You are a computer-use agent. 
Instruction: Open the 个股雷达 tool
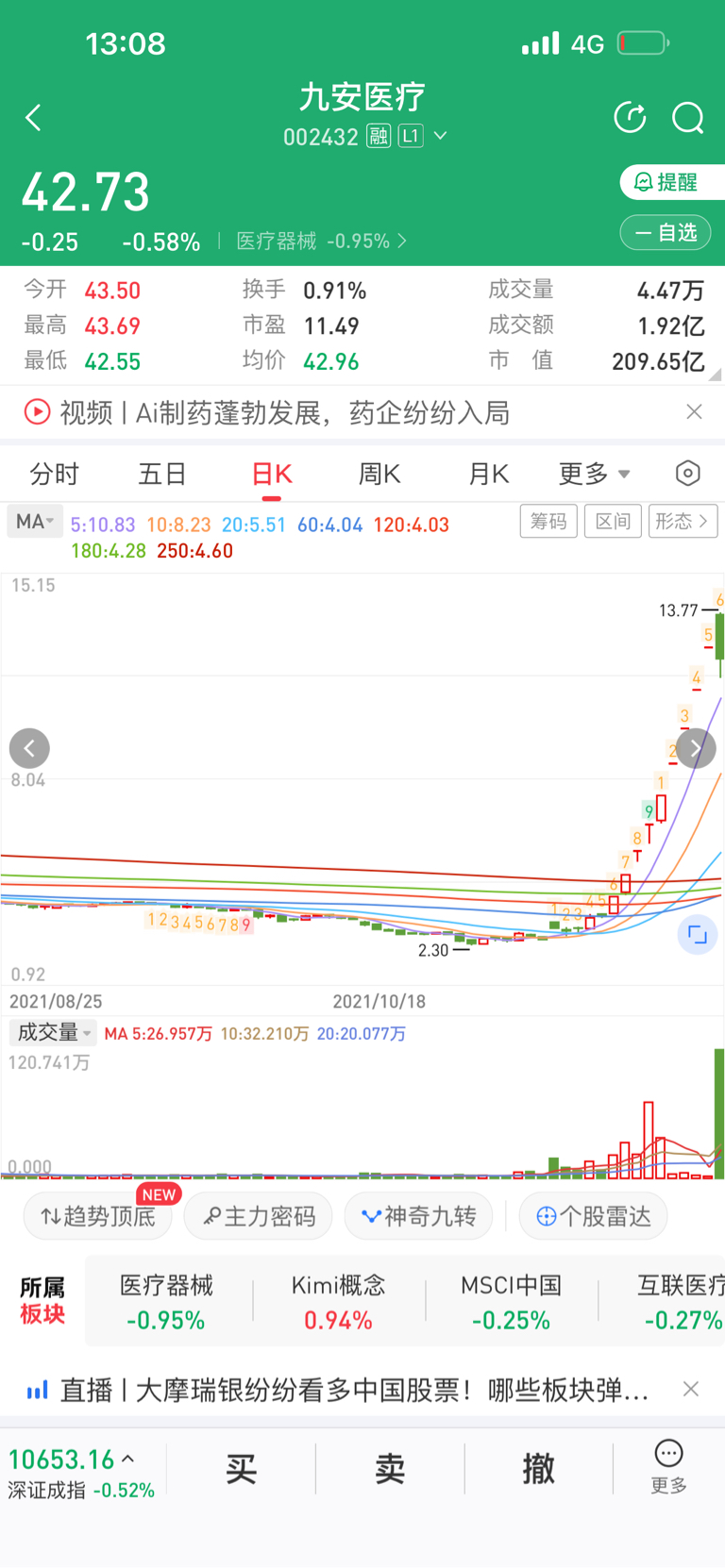593,1217
